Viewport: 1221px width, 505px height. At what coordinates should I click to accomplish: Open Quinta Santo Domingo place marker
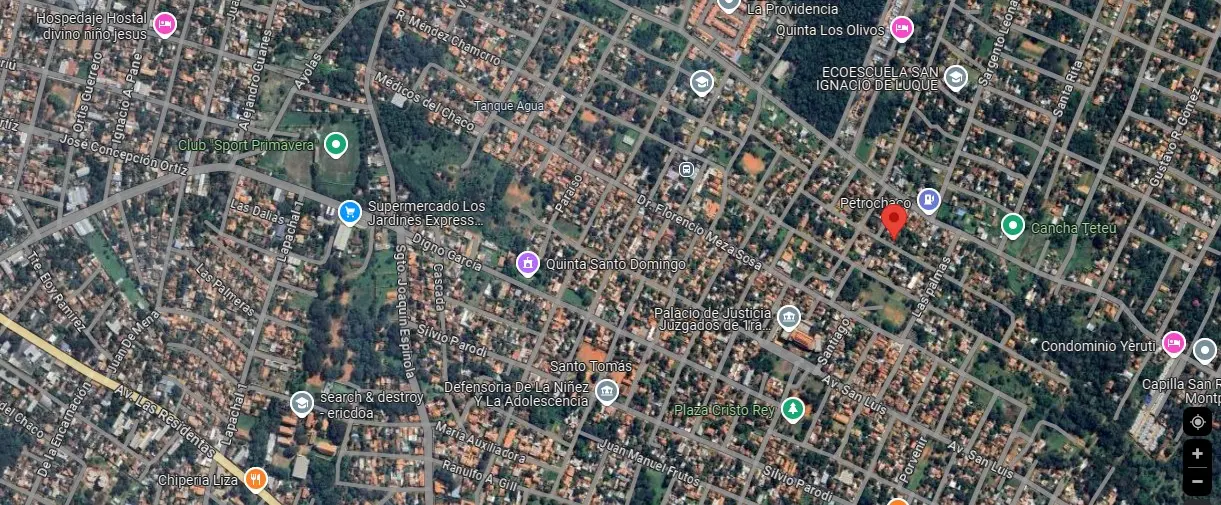528,263
